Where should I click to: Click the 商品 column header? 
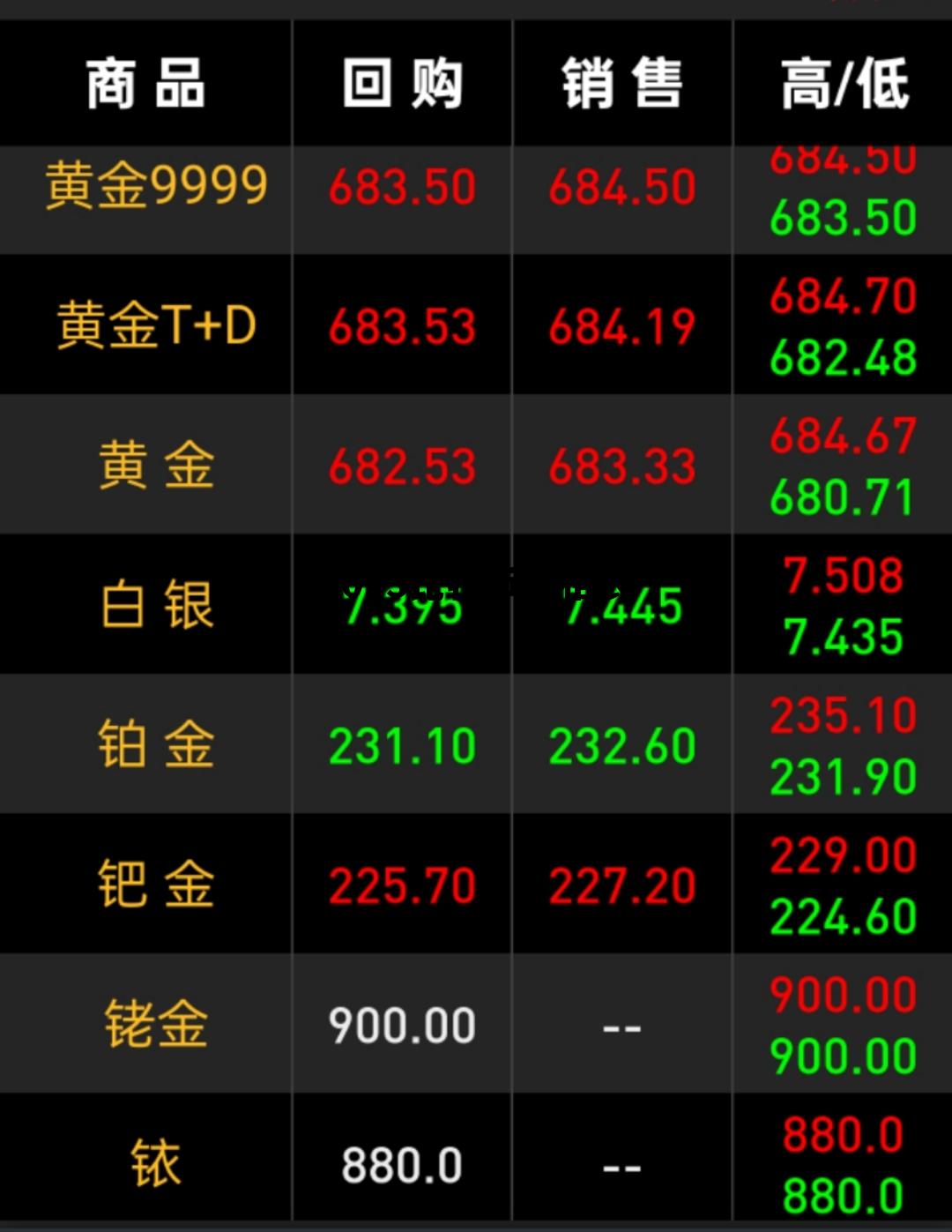tap(144, 81)
